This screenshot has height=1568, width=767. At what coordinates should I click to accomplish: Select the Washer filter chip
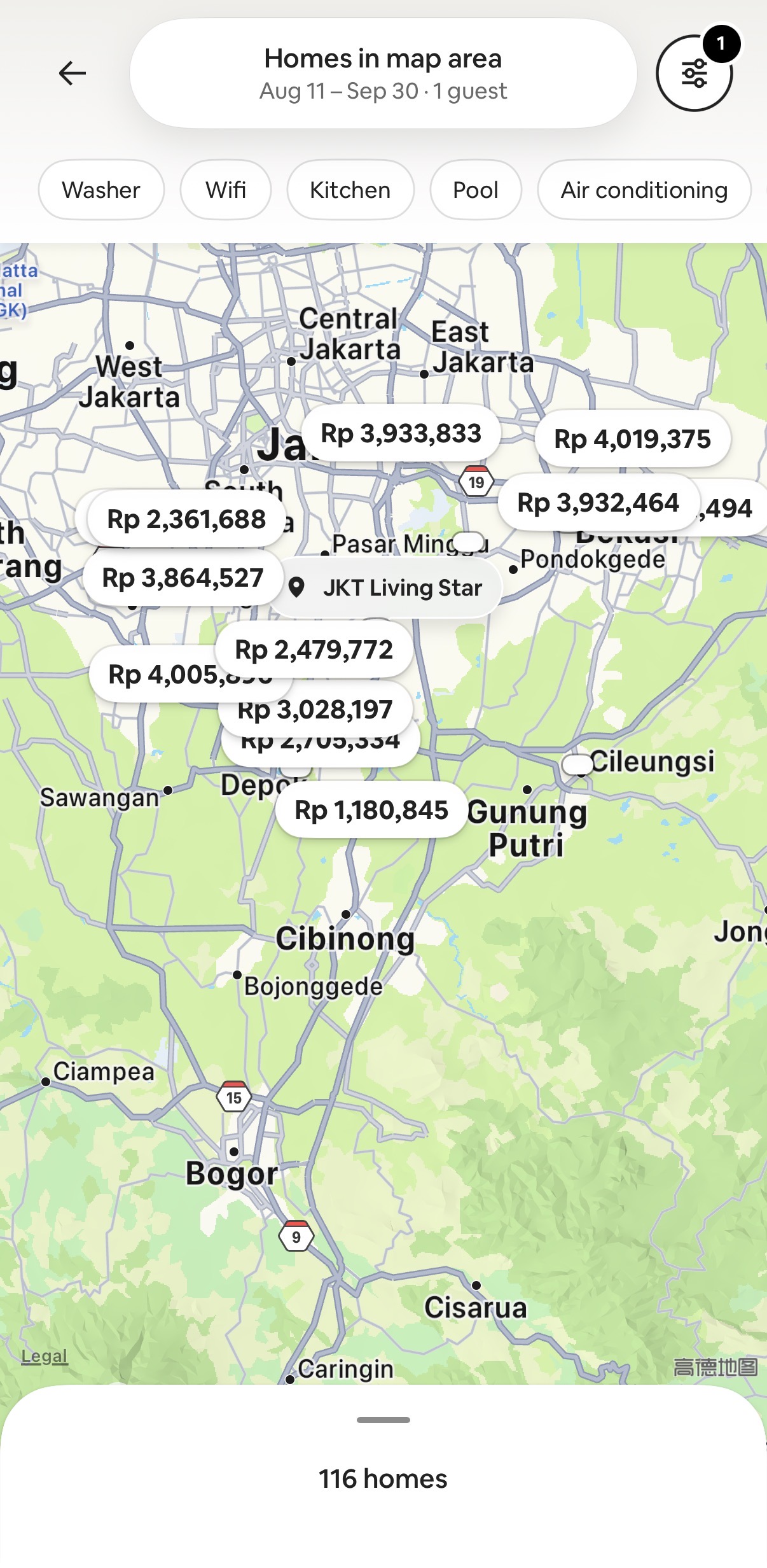tap(101, 190)
